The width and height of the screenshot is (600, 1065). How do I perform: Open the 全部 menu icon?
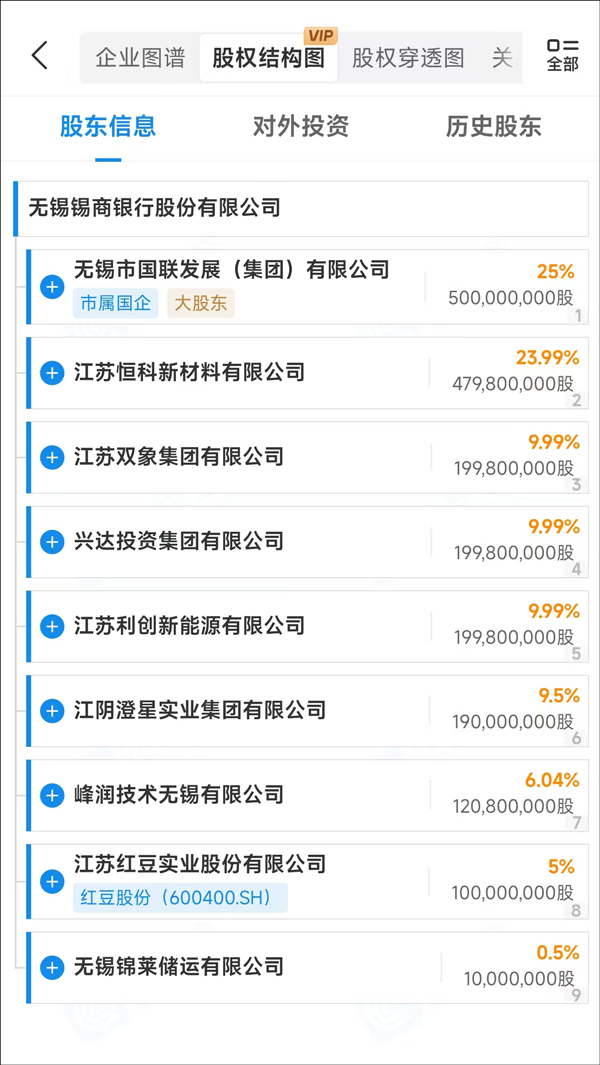coord(562,55)
